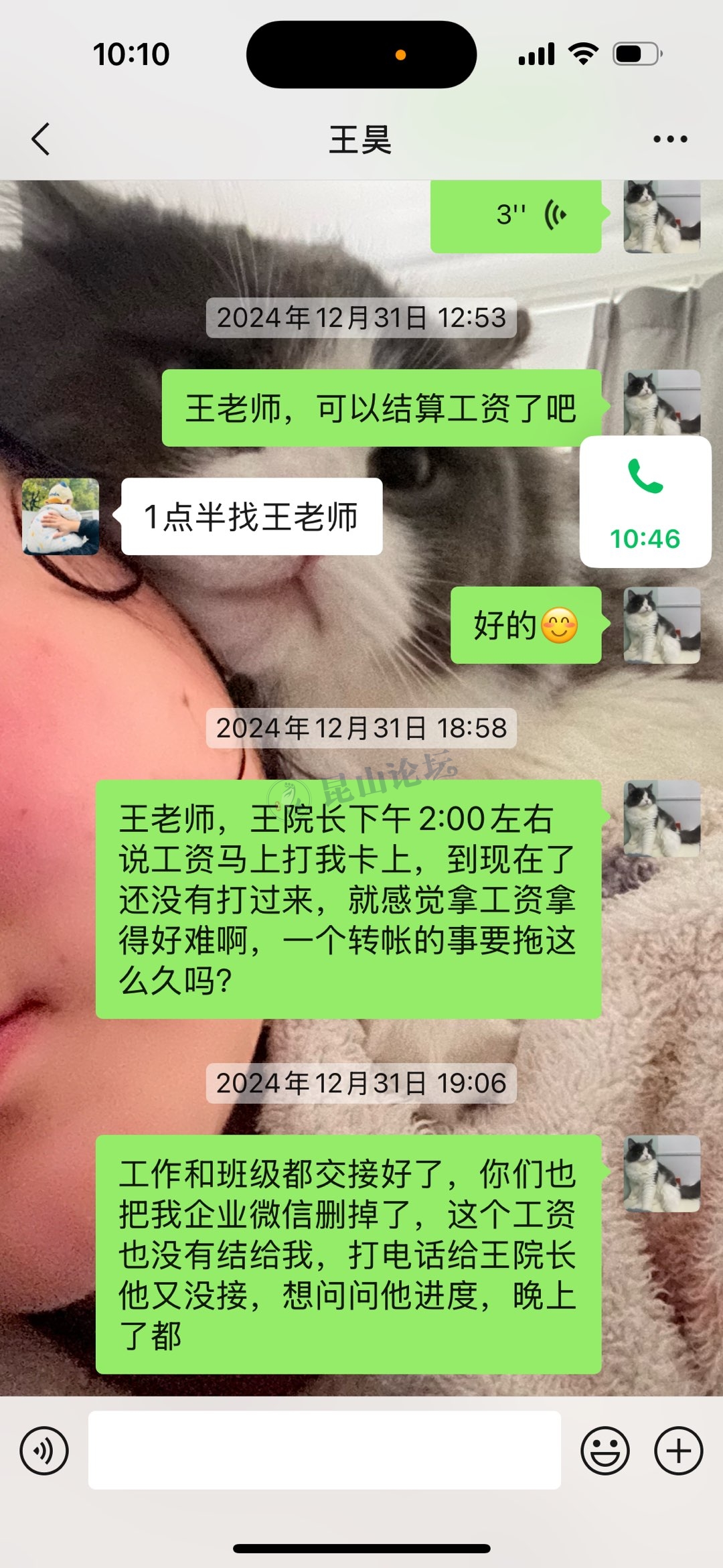Switch to voice input mode

(x=44, y=1451)
